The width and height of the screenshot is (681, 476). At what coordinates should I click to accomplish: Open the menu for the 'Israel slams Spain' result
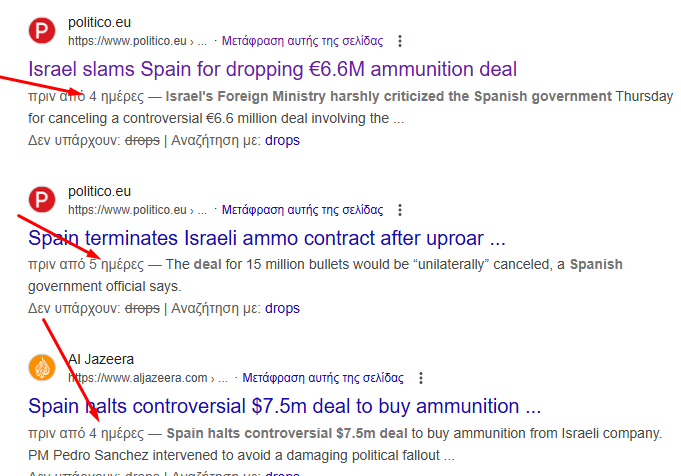tap(400, 41)
